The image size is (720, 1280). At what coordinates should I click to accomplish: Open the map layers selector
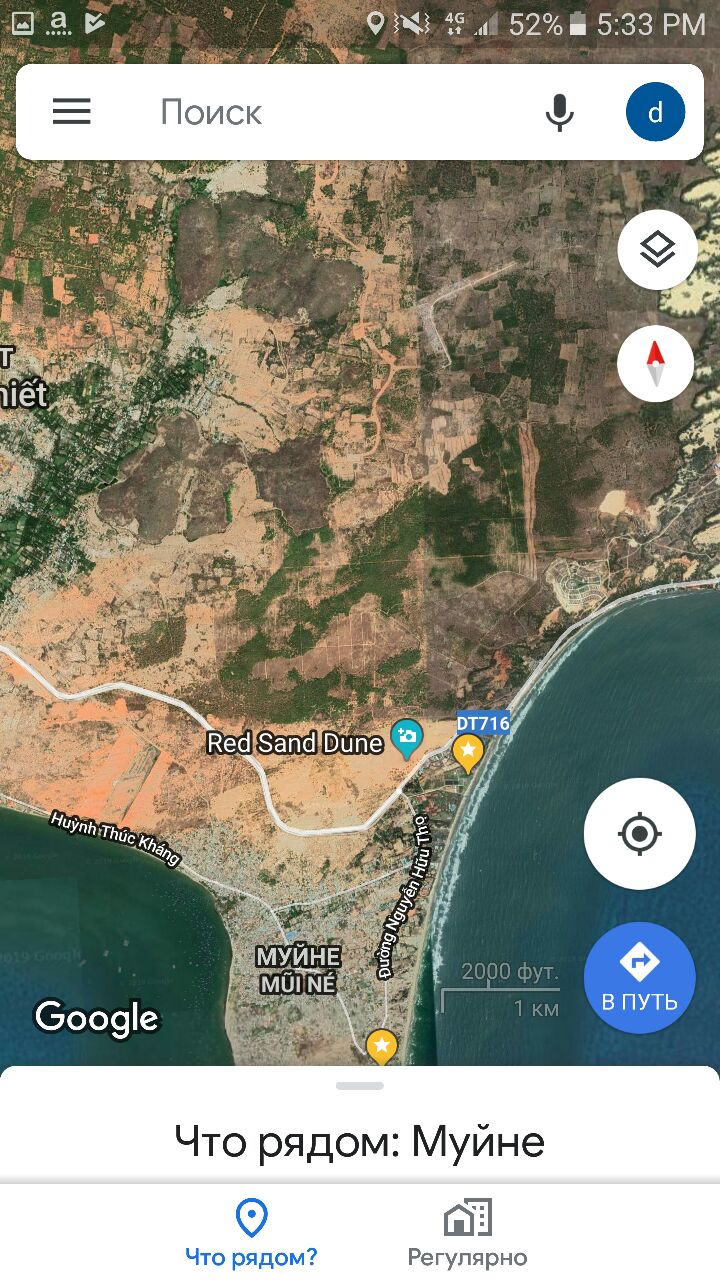tap(657, 250)
